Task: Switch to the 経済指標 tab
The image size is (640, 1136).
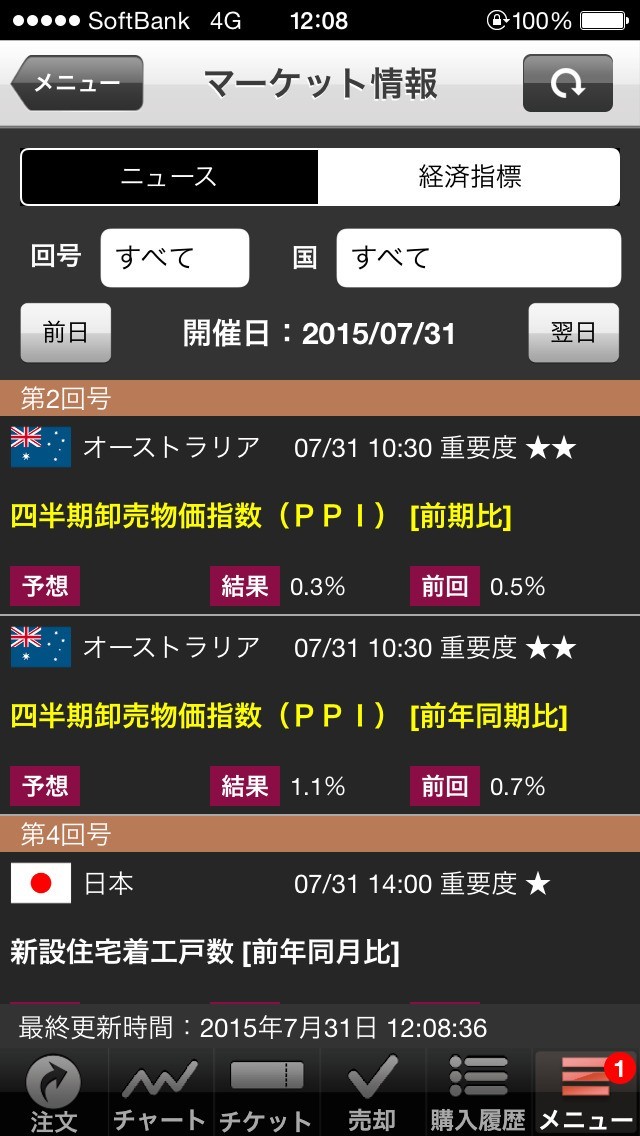Action: click(469, 177)
